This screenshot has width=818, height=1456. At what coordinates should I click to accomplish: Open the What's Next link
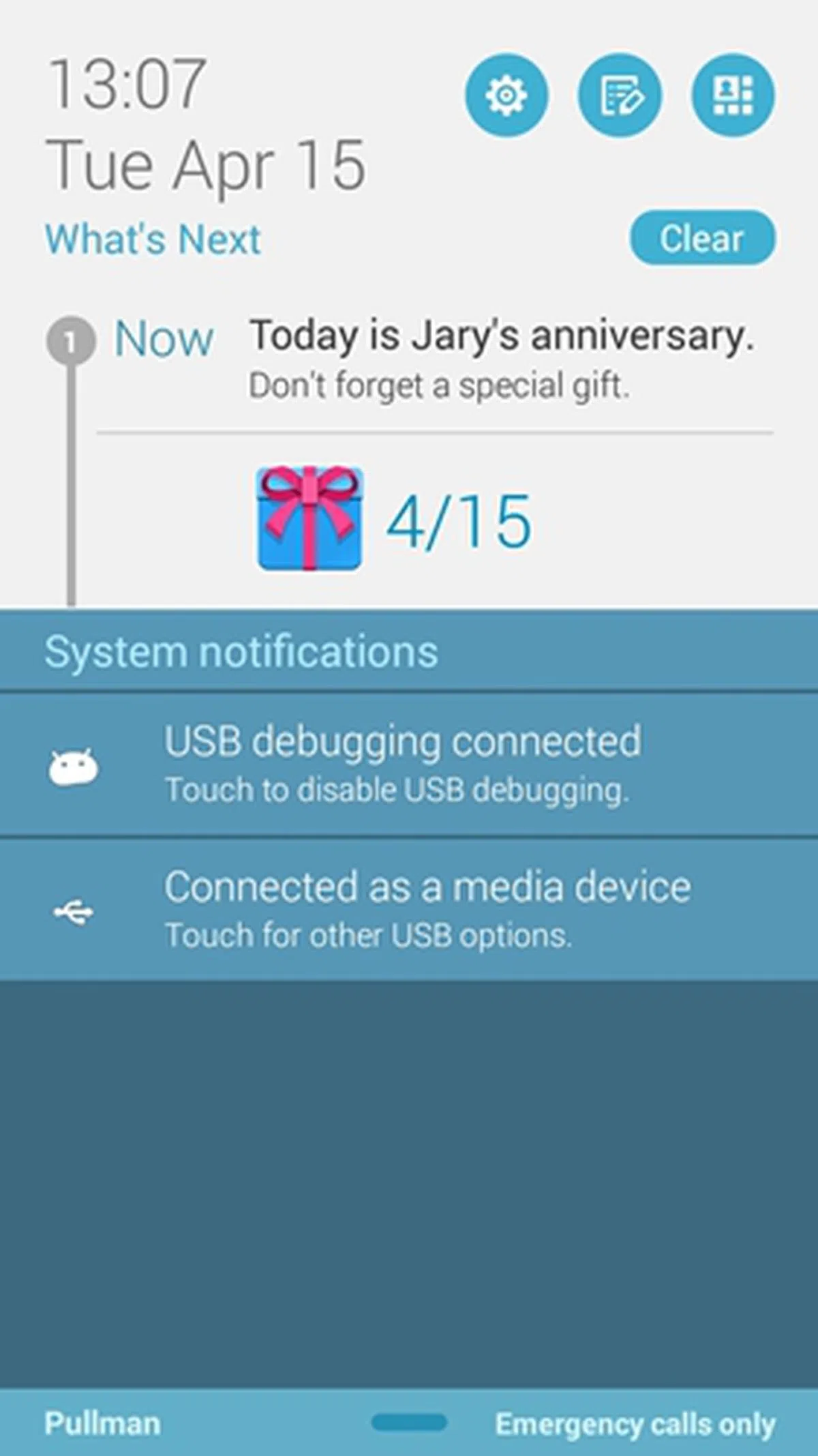[x=153, y=239]
